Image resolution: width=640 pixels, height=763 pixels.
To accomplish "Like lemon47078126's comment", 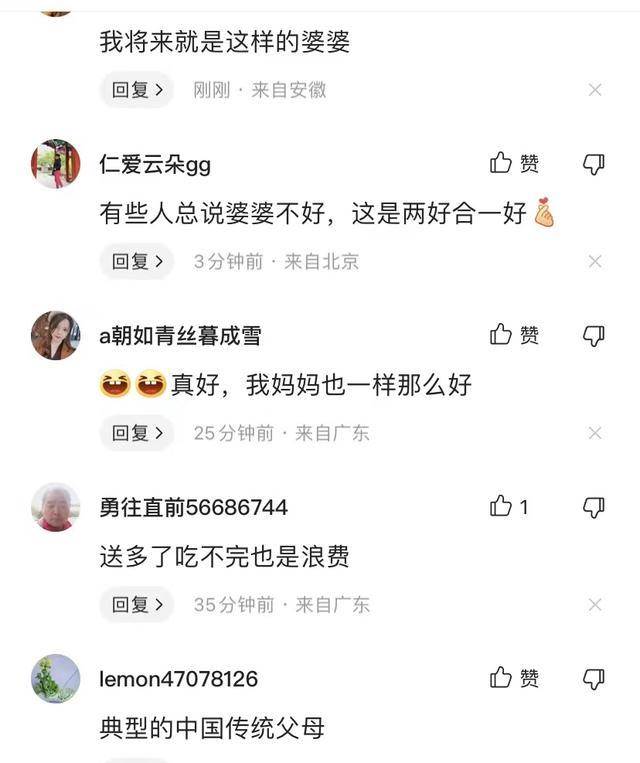I will (x=515, y=679).
